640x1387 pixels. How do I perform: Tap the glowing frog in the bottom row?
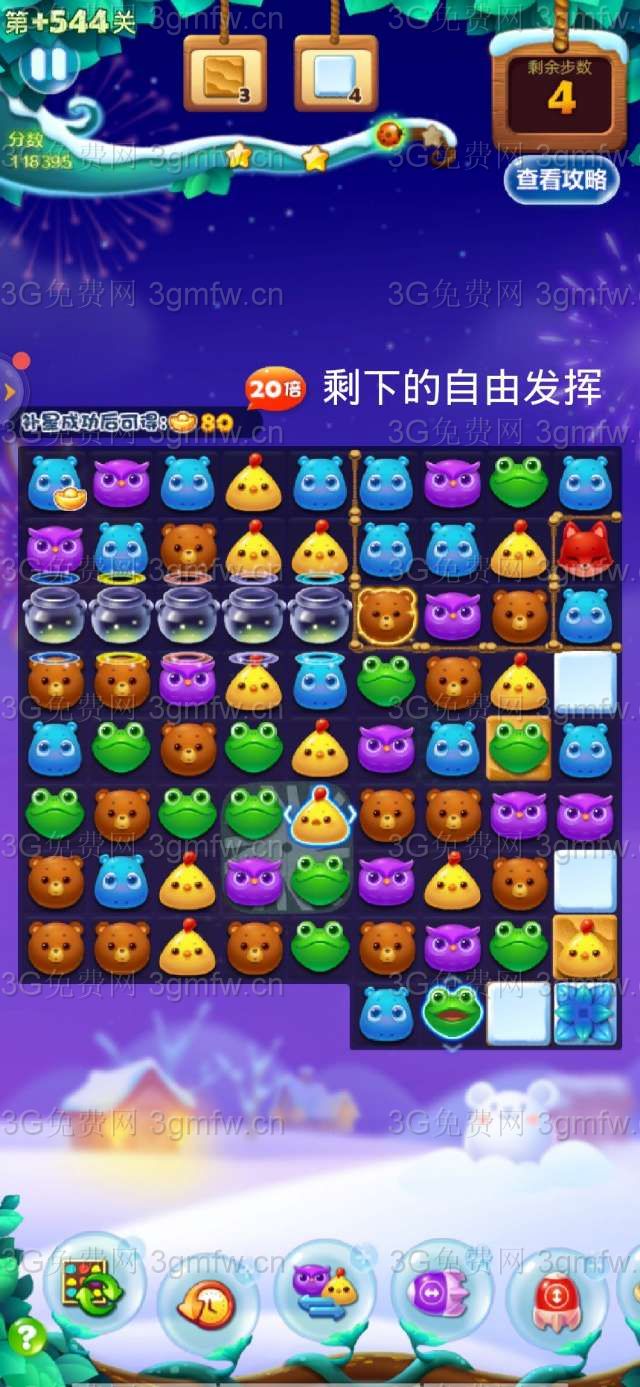[x=452, y=1012]
